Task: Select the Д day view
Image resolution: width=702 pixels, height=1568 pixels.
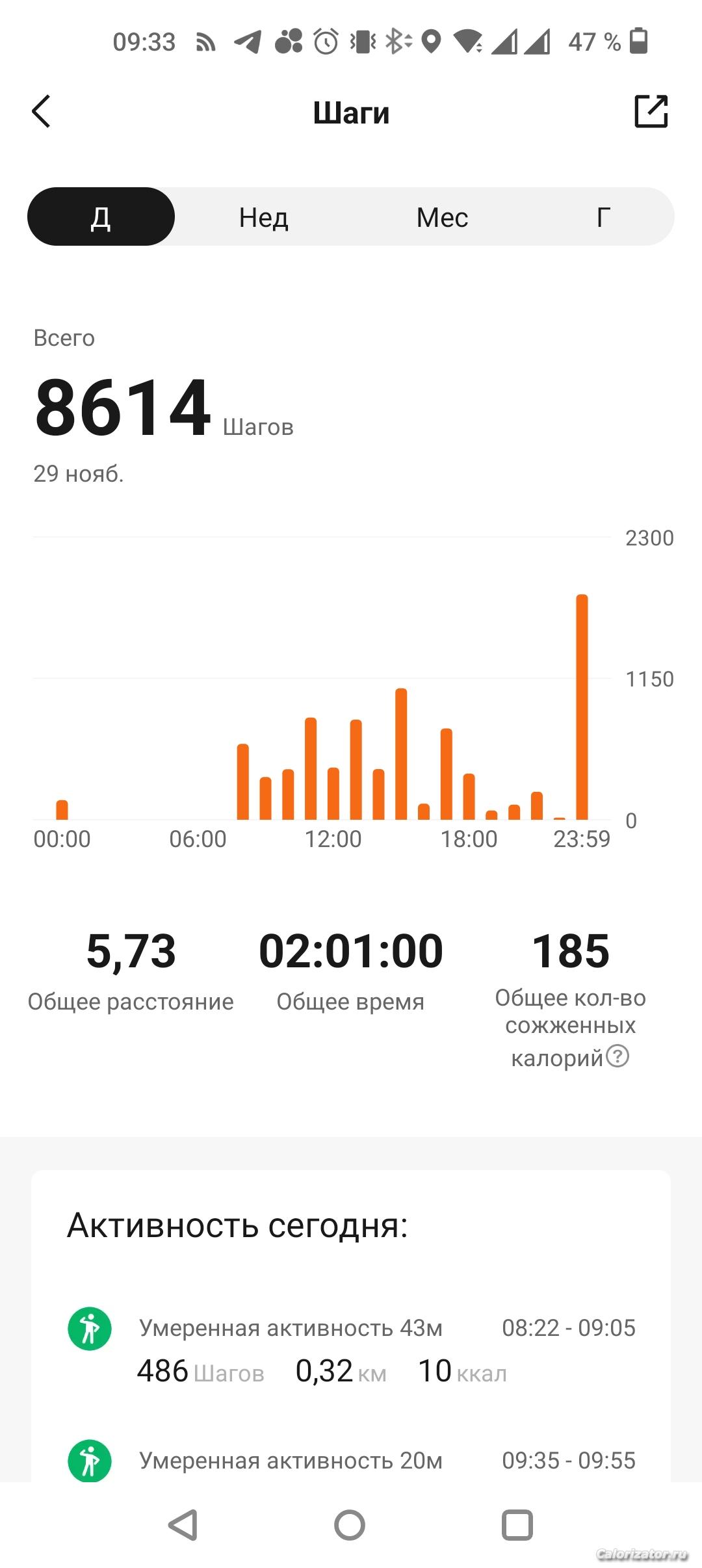Action: point(101,217)
